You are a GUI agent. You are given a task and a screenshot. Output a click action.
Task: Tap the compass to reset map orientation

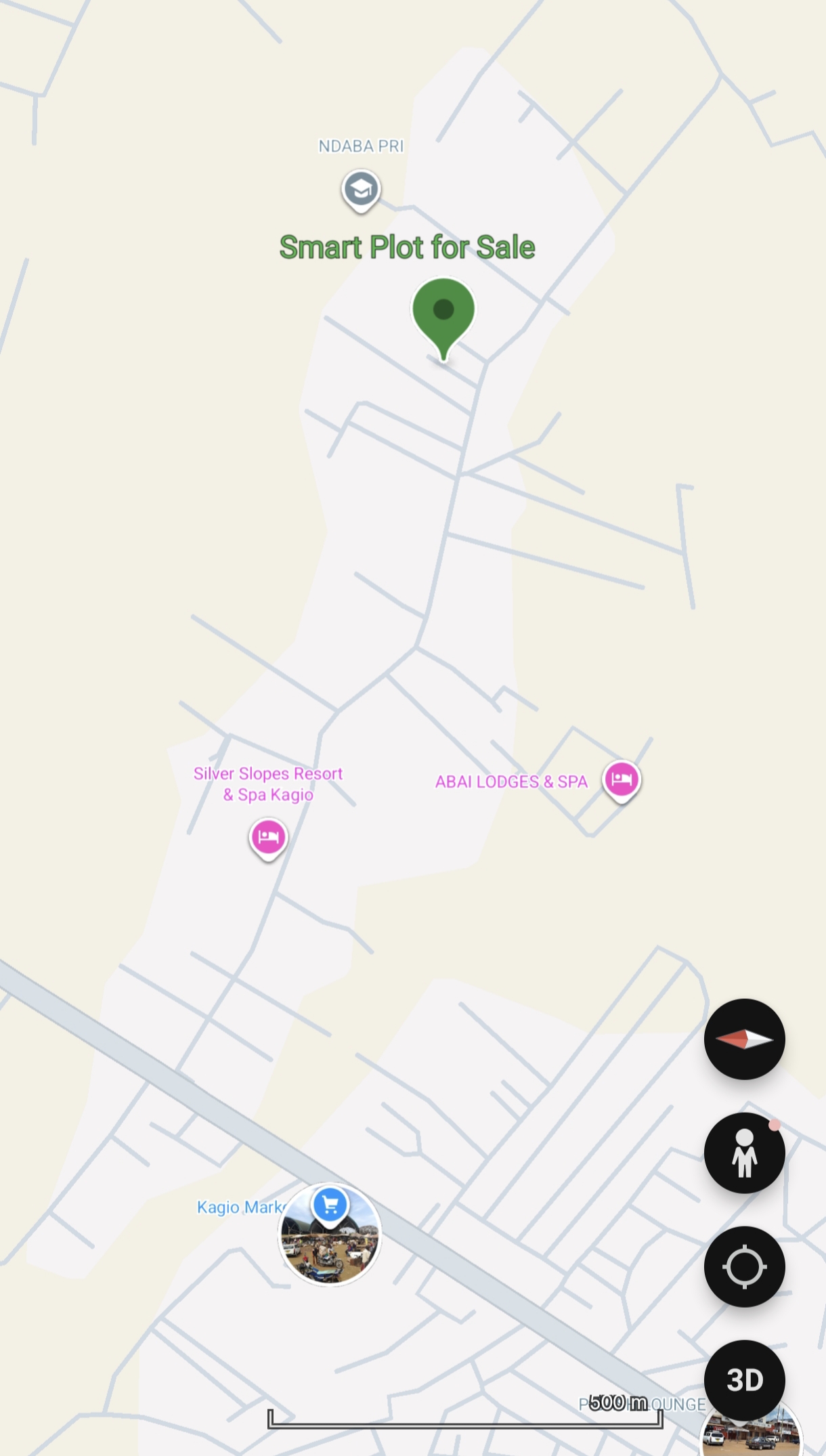click(x=744, y=1039)
